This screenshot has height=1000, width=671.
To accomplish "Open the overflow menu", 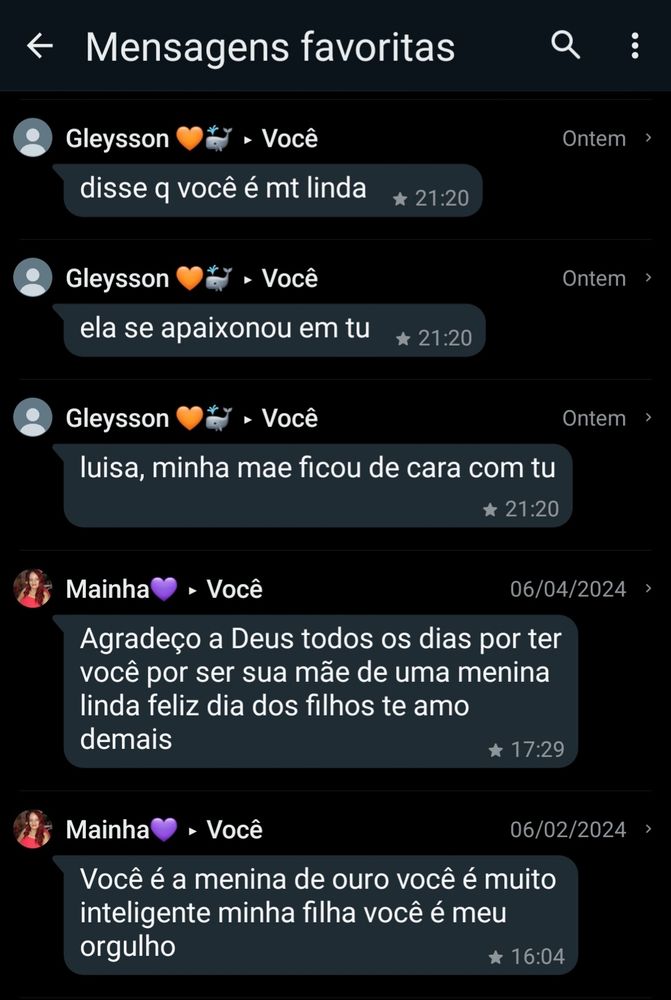I will pos(634,46).
